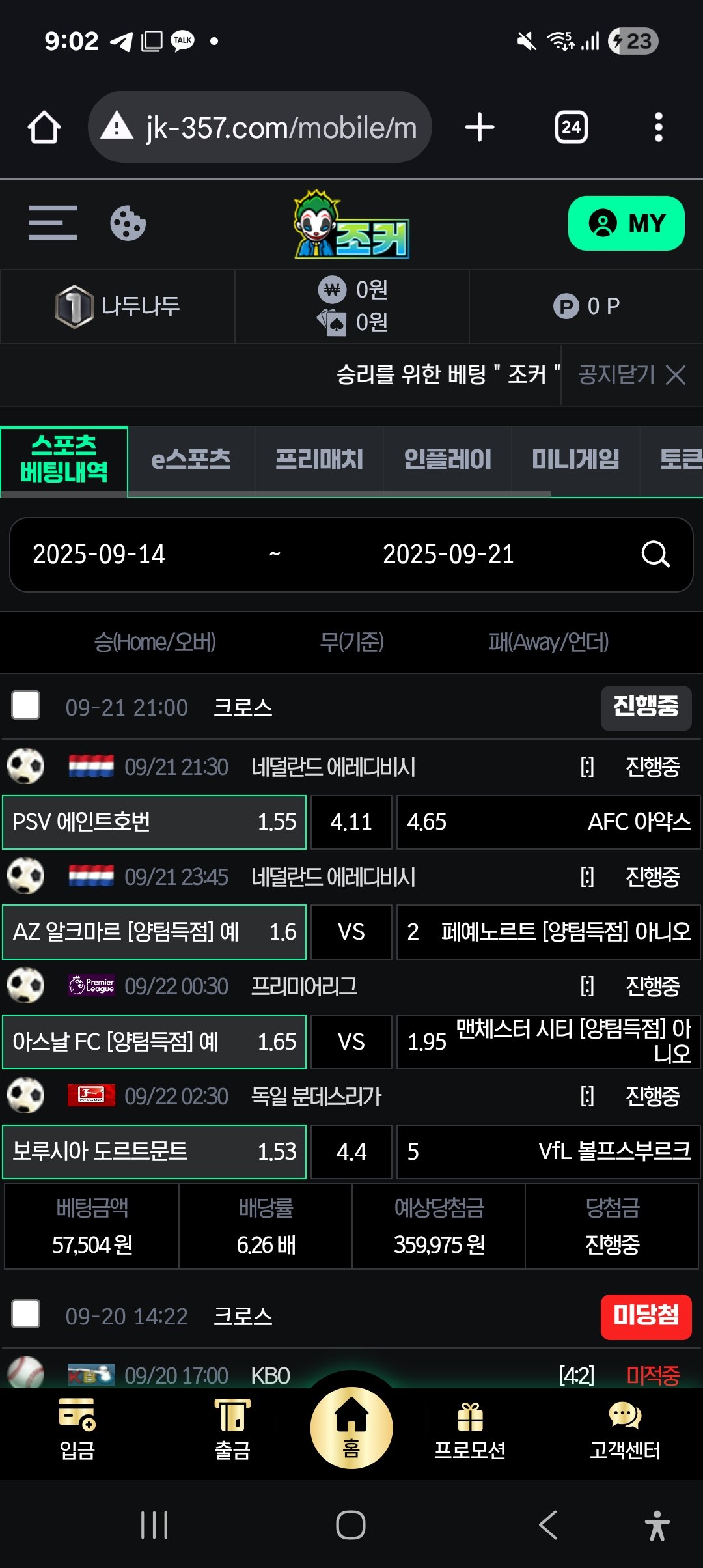The height and width of the screenshot is (1568, 703).
Task: Switch to the 미니게임 tab
Action: (x=575, y=460)
